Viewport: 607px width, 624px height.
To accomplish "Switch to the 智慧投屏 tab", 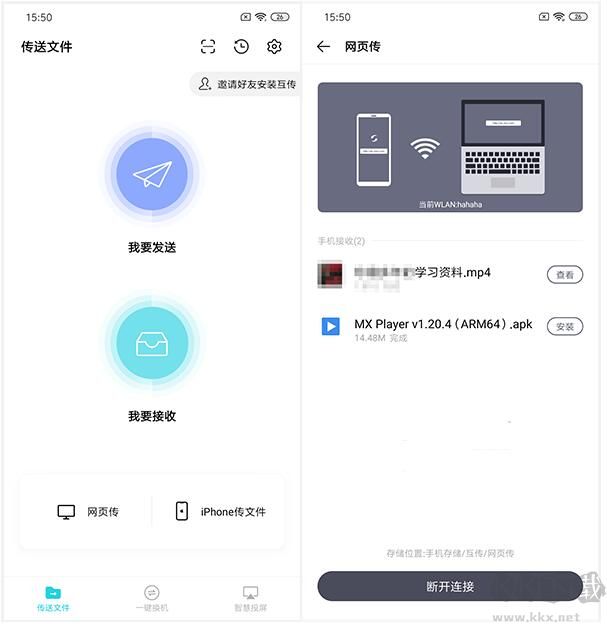I will point(251,598).
